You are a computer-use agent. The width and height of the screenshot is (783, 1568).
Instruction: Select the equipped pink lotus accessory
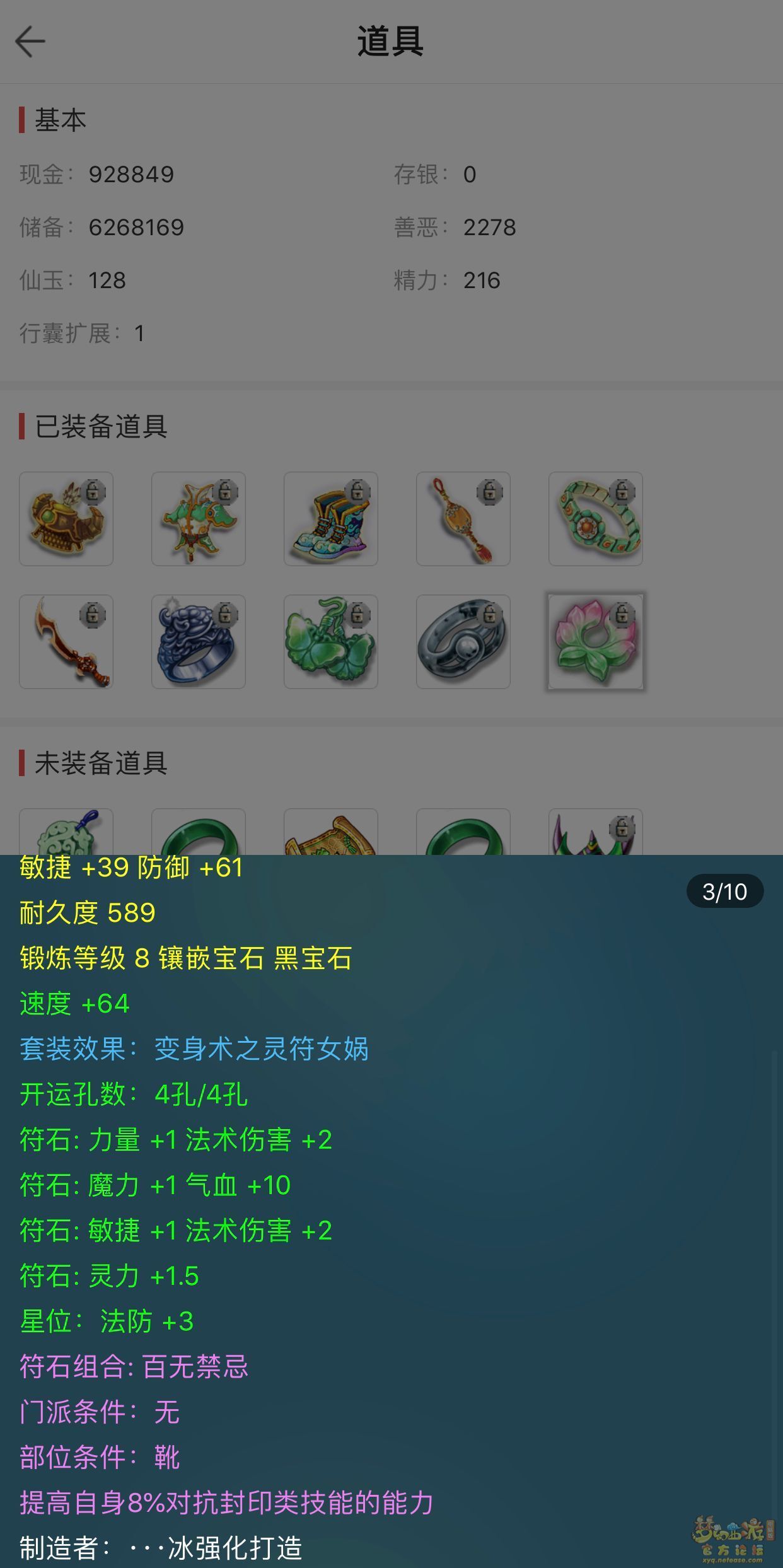point(596,642)
